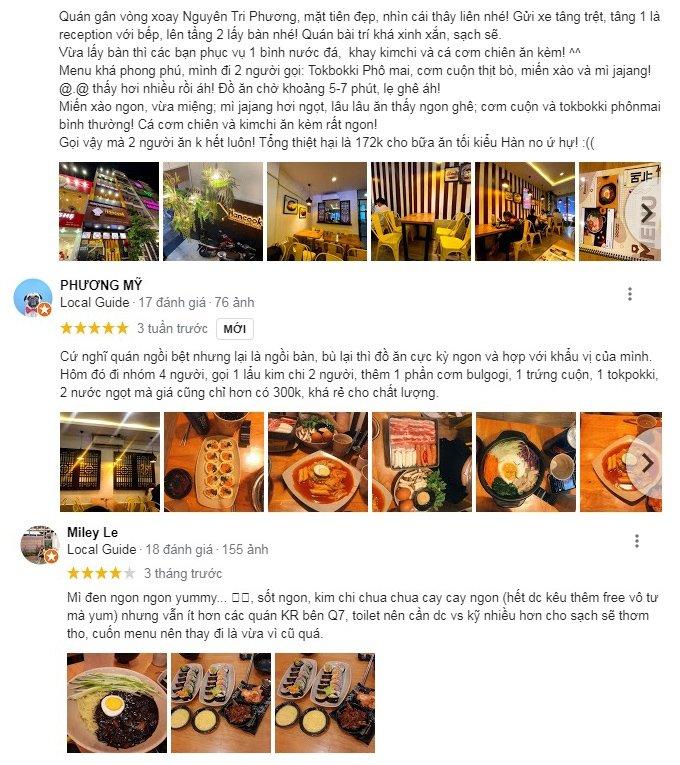The width and height of the screenshot is (680, 765).
Task: Open Miley Le's black bean noodle photo
Action: (x=116, y=702)
